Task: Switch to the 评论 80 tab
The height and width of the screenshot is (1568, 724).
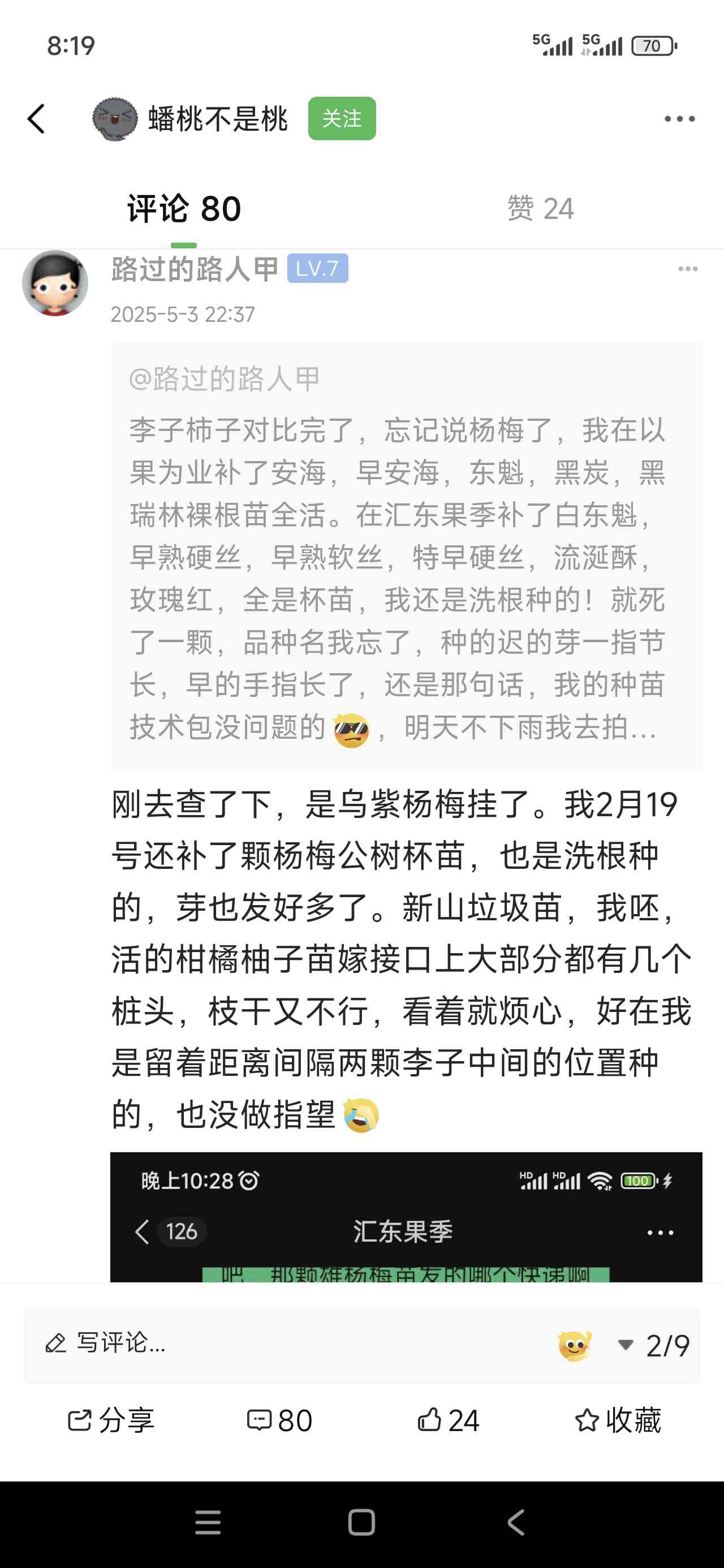Action: (184, 209)
